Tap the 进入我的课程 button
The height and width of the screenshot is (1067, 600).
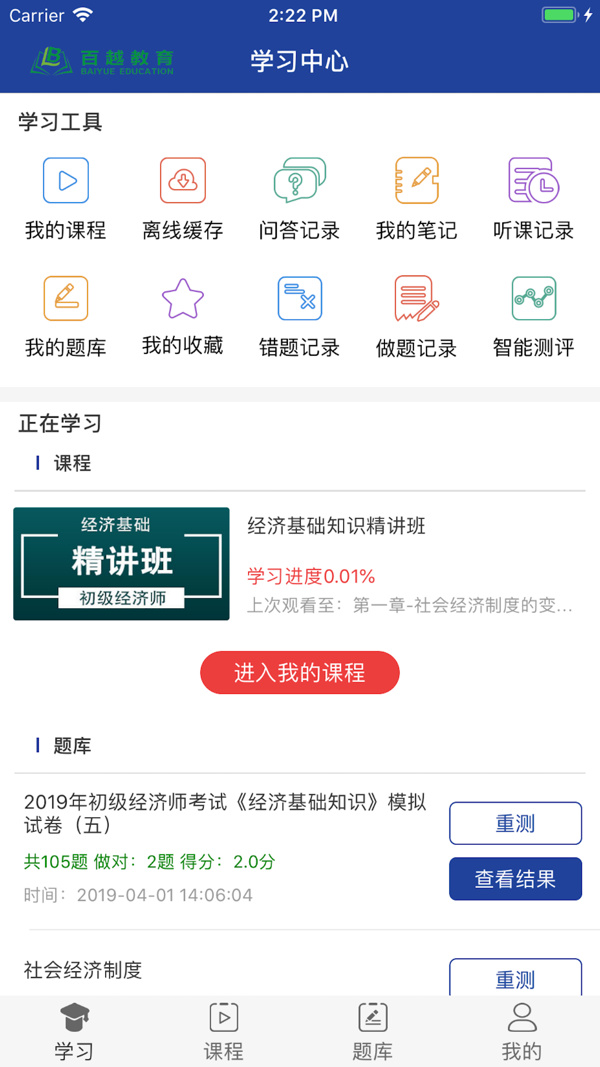(x=300, y=672)
